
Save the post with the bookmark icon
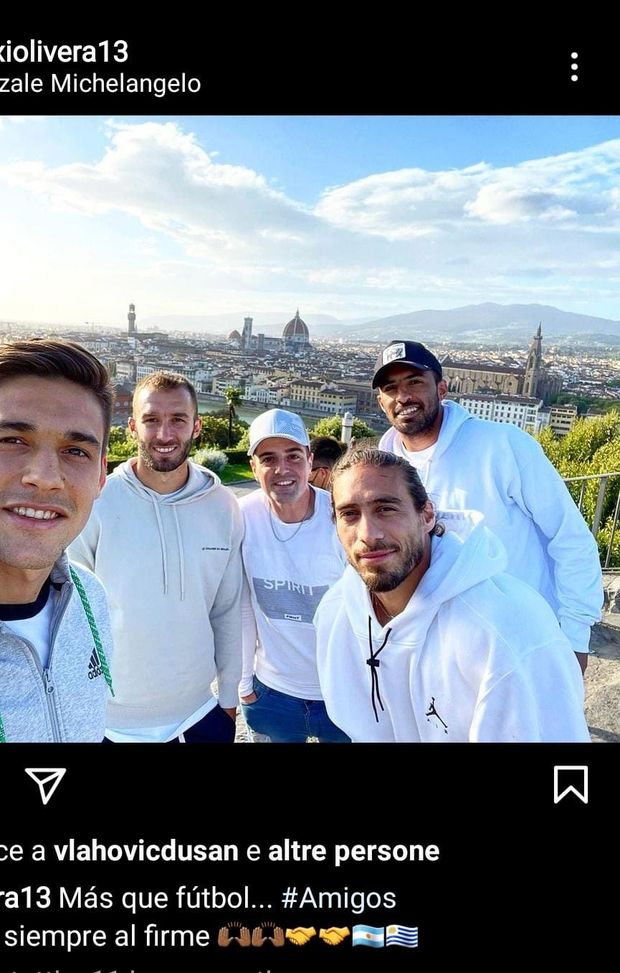[x=570, y=784]
